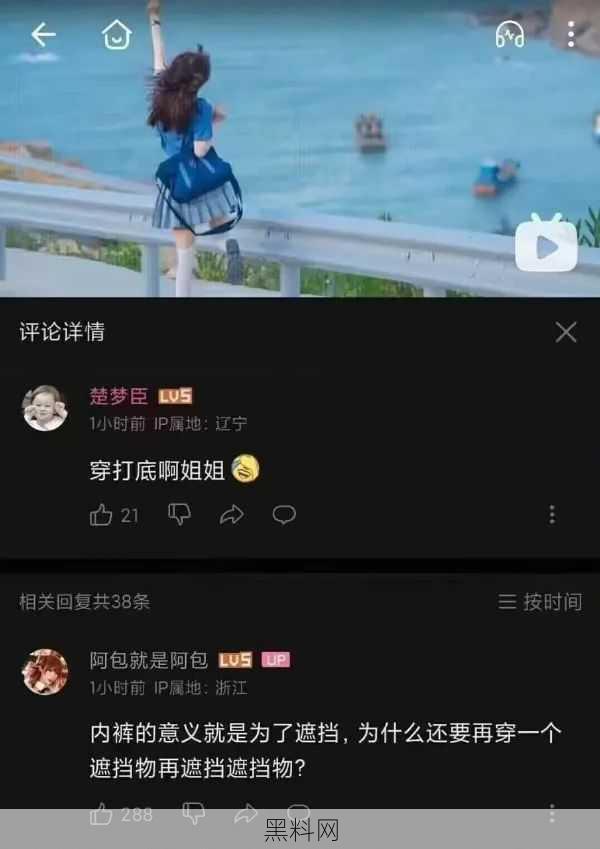Open the video overflow menu

(570, 35)
